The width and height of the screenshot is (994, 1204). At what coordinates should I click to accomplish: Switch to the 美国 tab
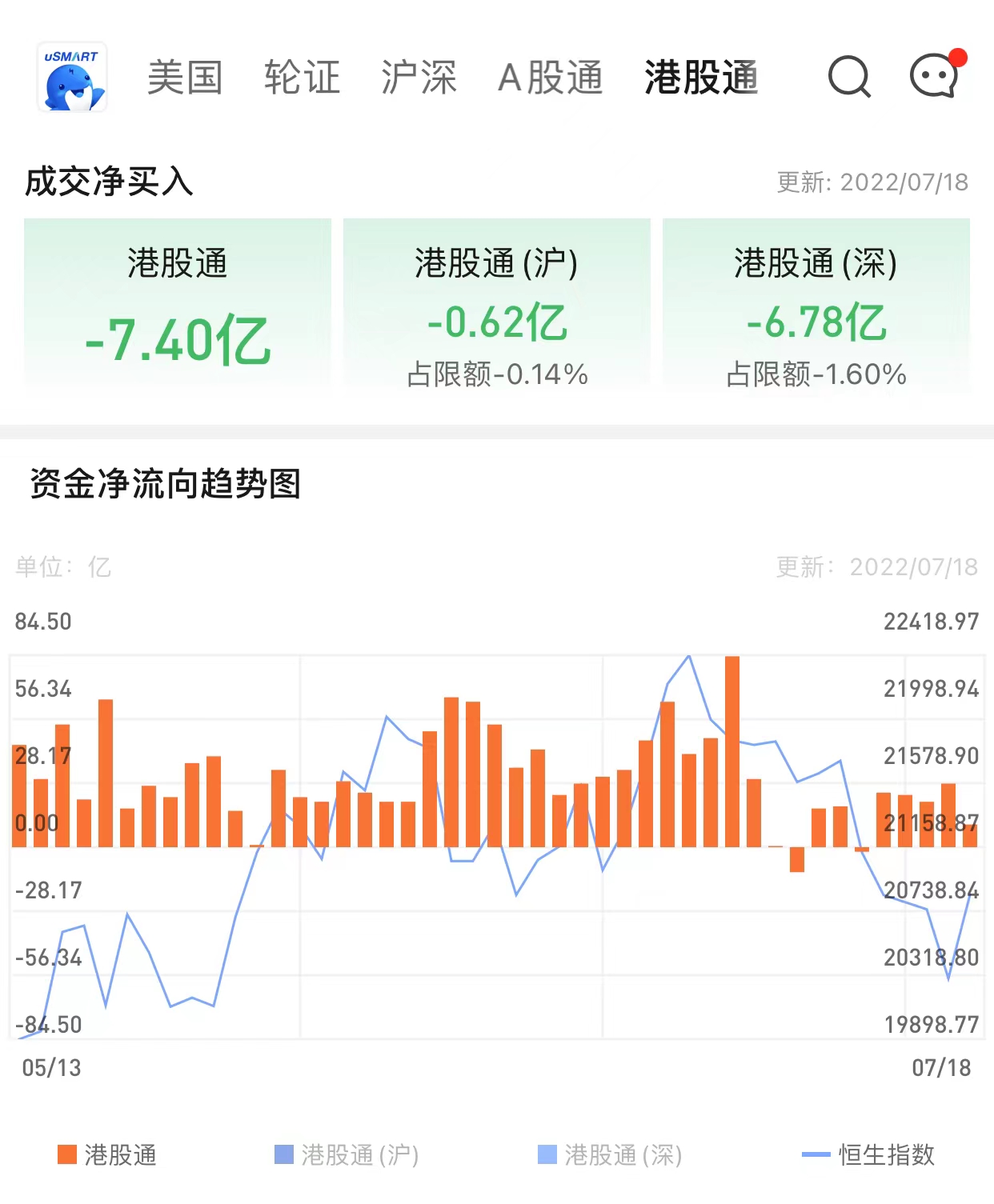tap(185, 78)
